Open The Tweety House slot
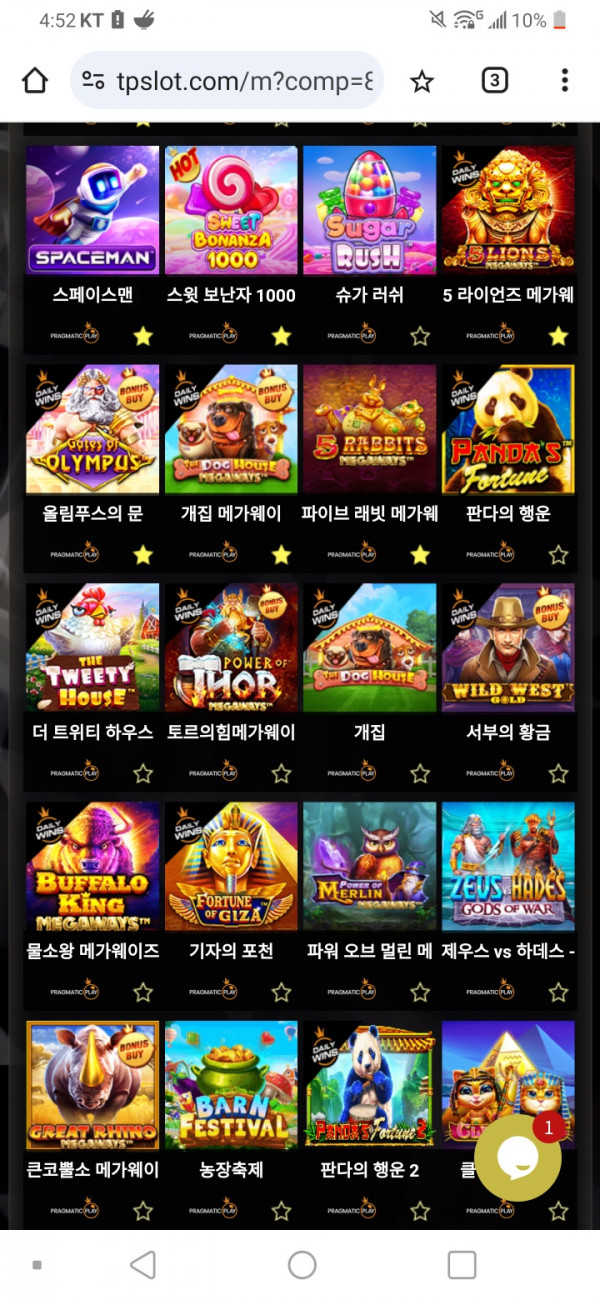The height and width of the screenshot is (1300, 600). (x=92, y=648)
